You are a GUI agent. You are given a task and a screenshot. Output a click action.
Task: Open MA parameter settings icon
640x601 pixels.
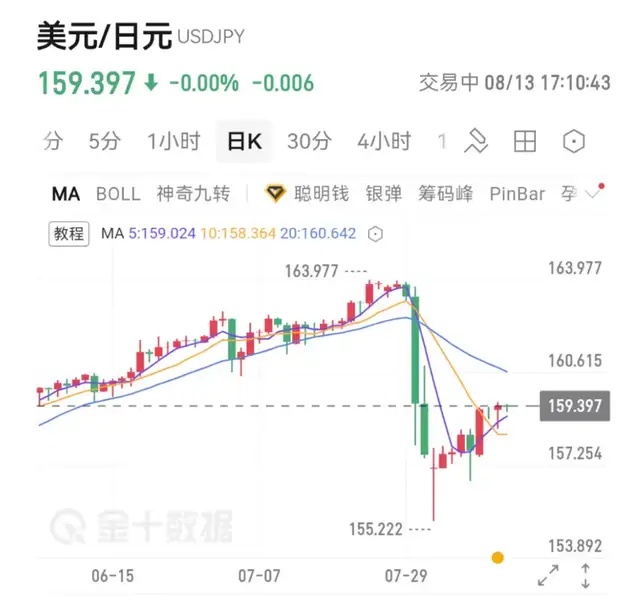(375, 234)
